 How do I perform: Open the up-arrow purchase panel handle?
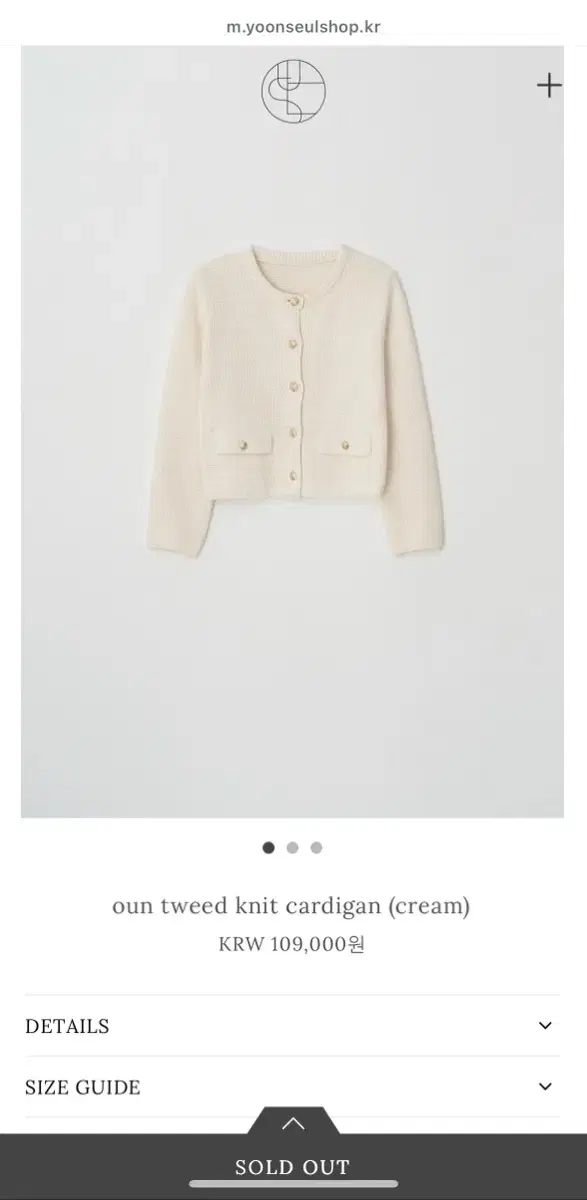tap(293, 1122)
